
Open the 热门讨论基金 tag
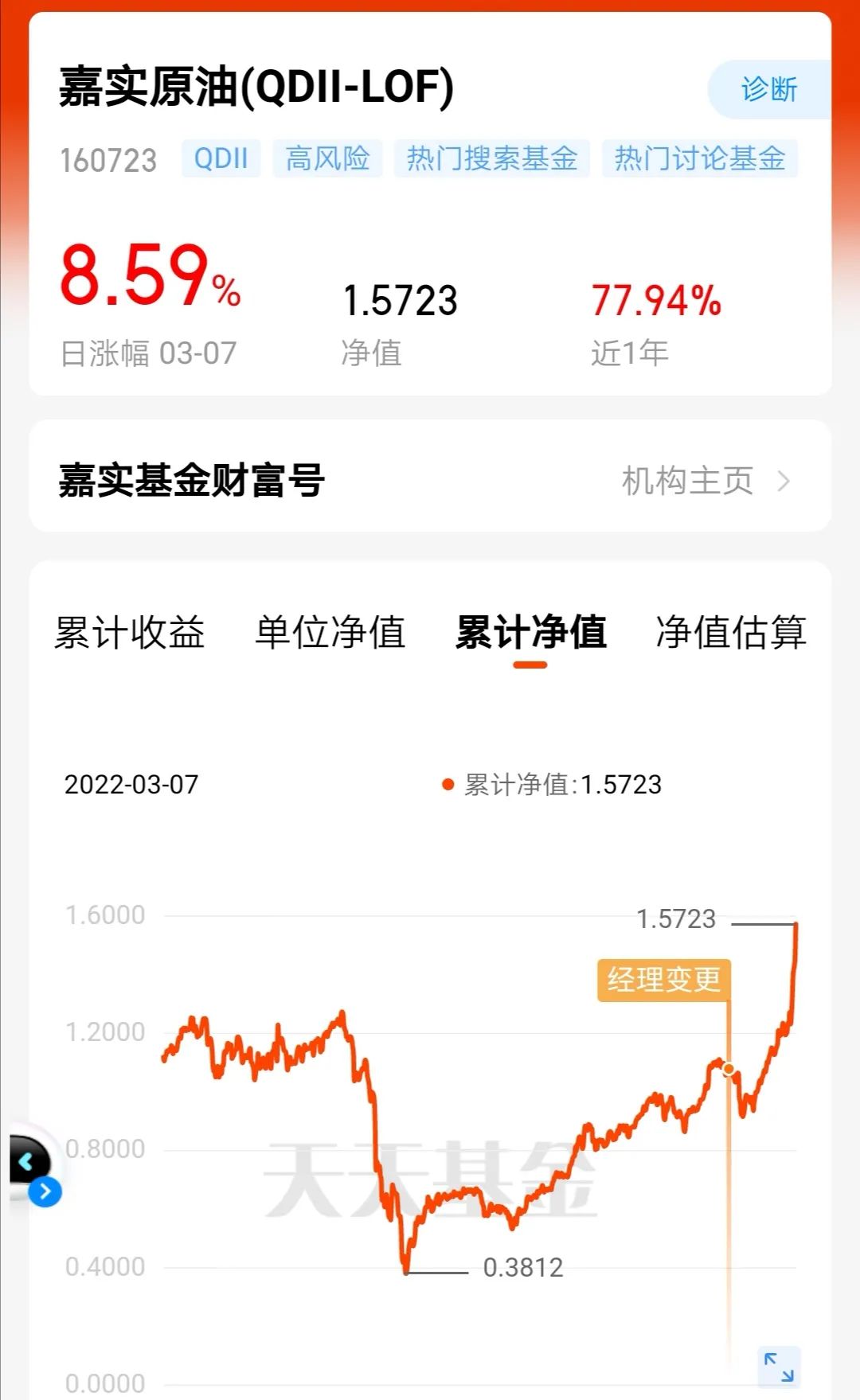699,158
